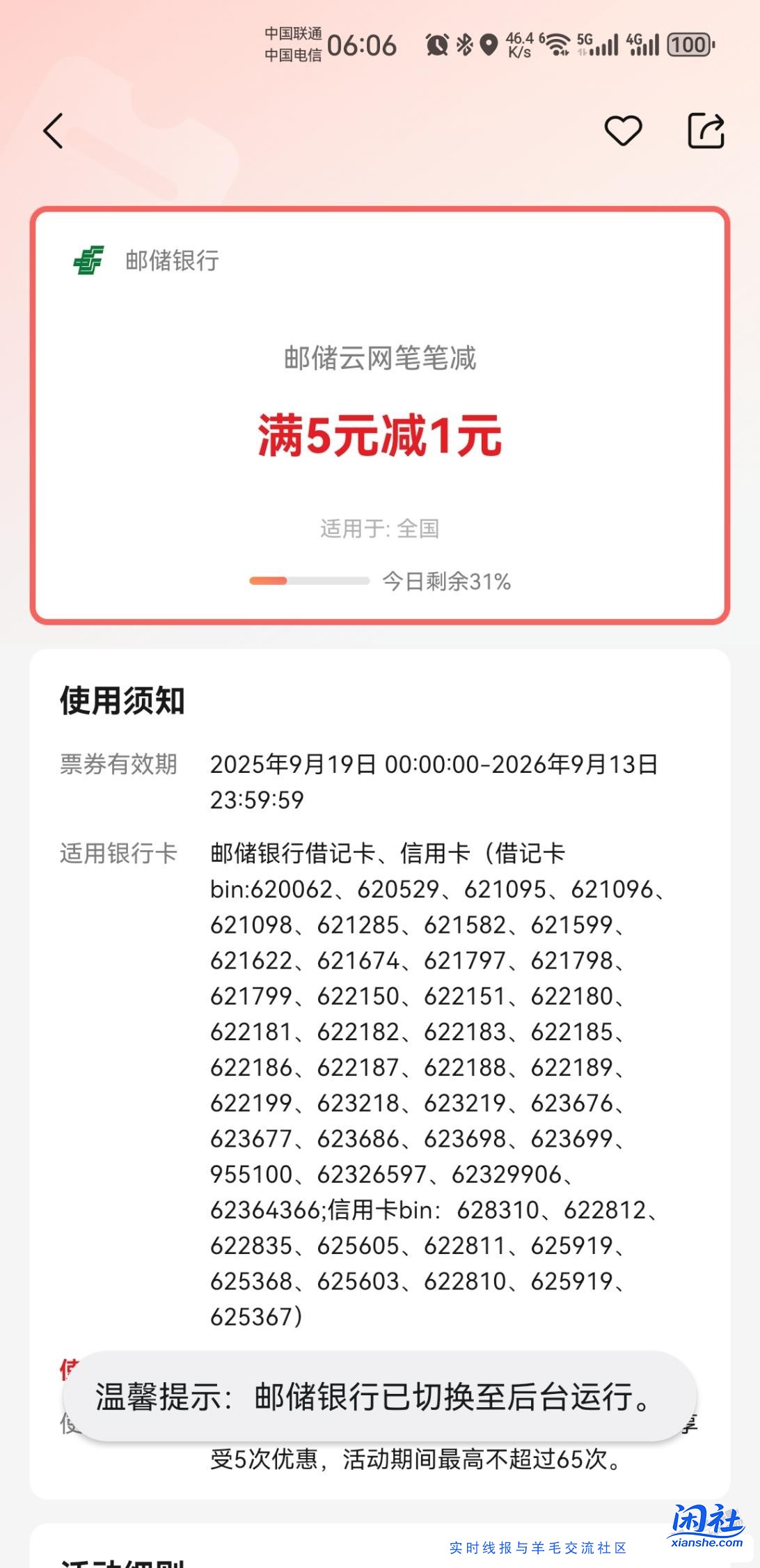Tap the location pin status icon
Screen dimensions: 760x1568
pyautogui.click(x=489, y=44)
